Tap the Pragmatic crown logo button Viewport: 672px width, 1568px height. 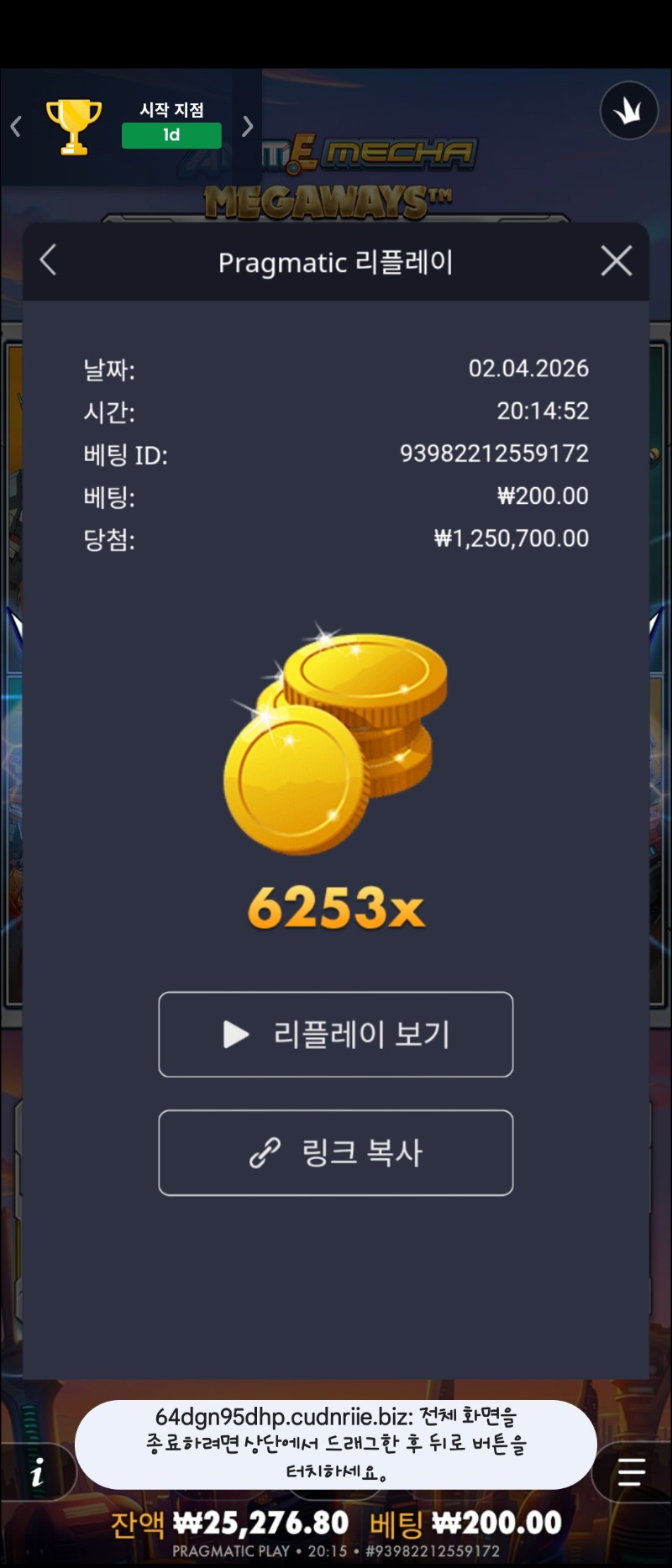(x=628, y=110)
